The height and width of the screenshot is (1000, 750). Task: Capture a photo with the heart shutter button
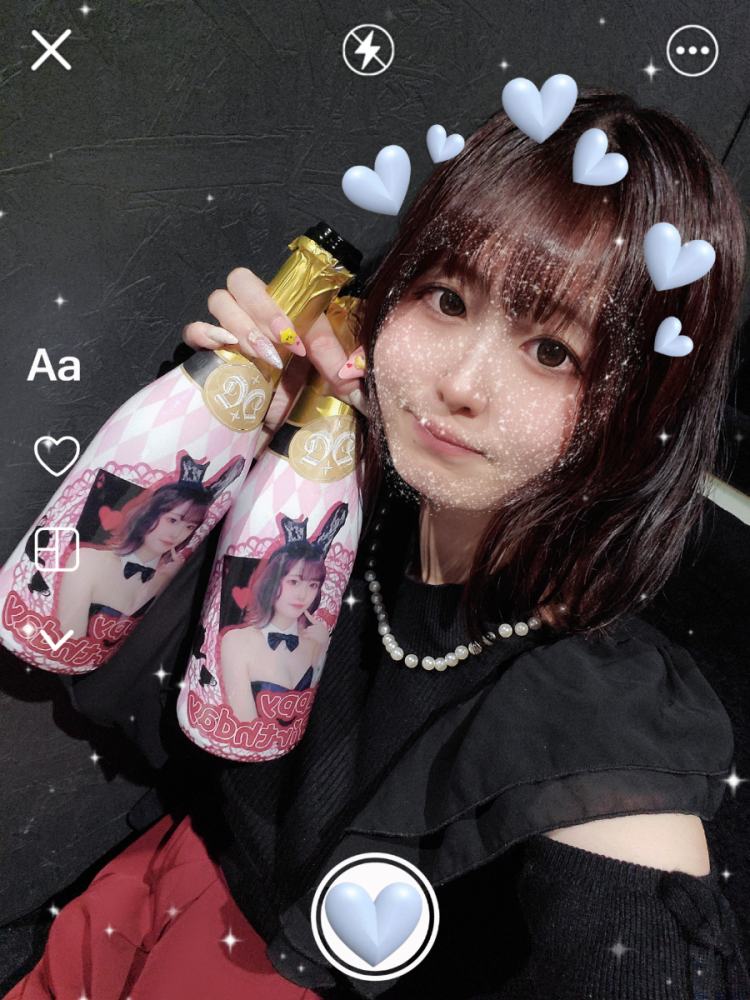[375, 915]
